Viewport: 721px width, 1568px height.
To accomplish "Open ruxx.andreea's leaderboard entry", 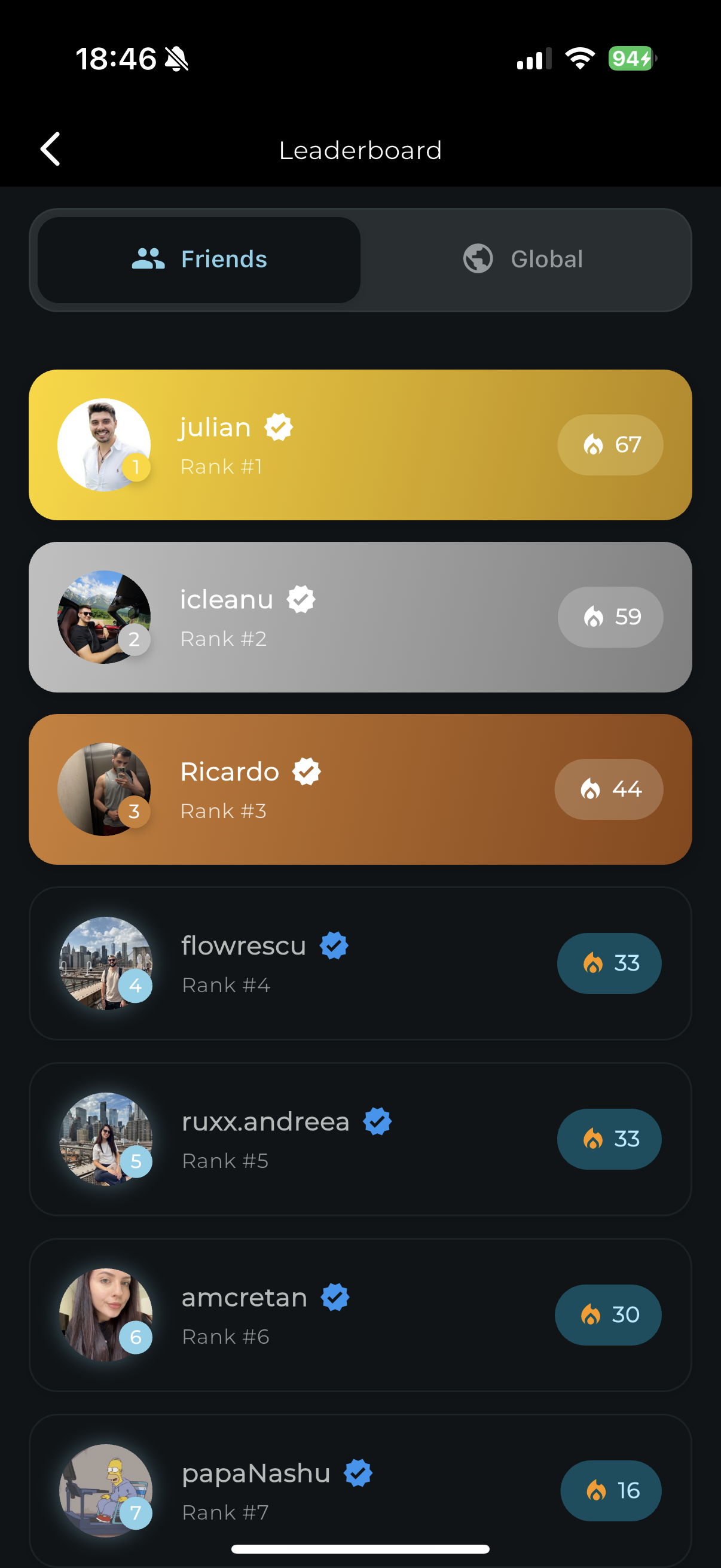I will pos(360,1139).
